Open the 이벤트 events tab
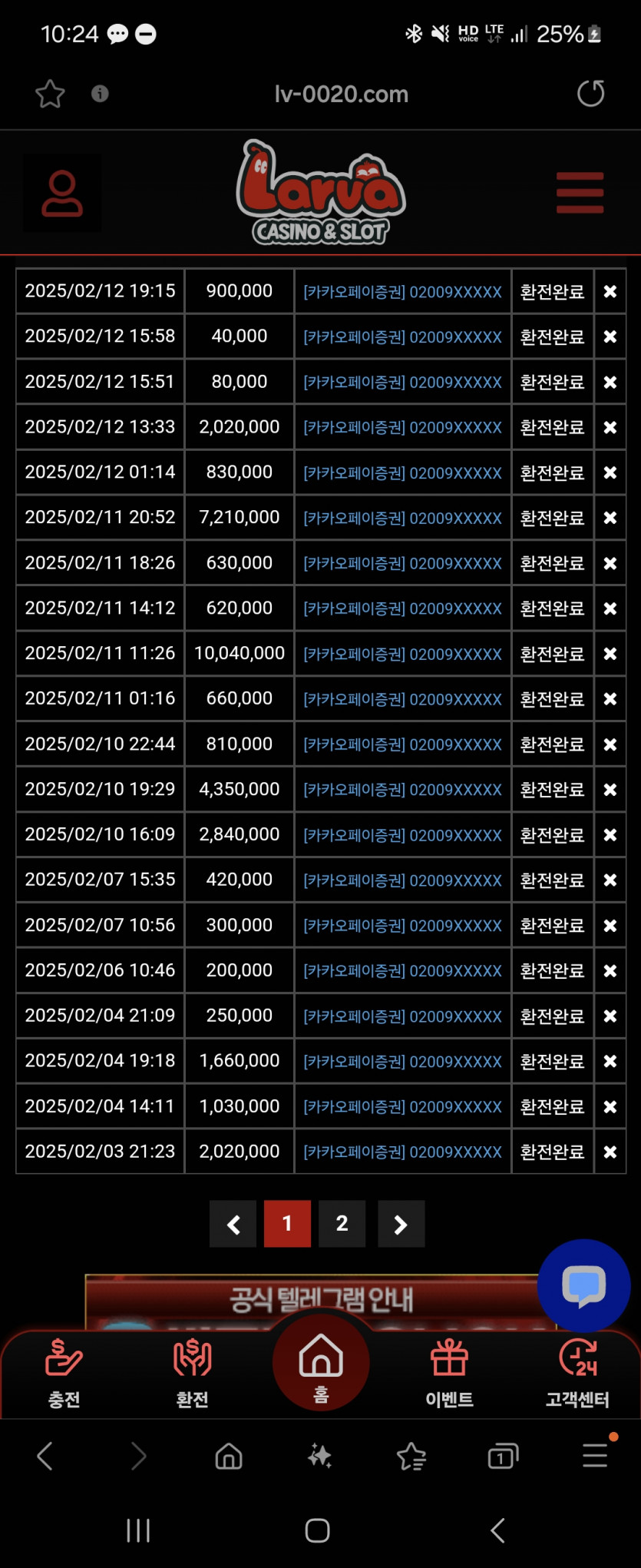Screen dimensions: 641x1568 pos(449,1373)
